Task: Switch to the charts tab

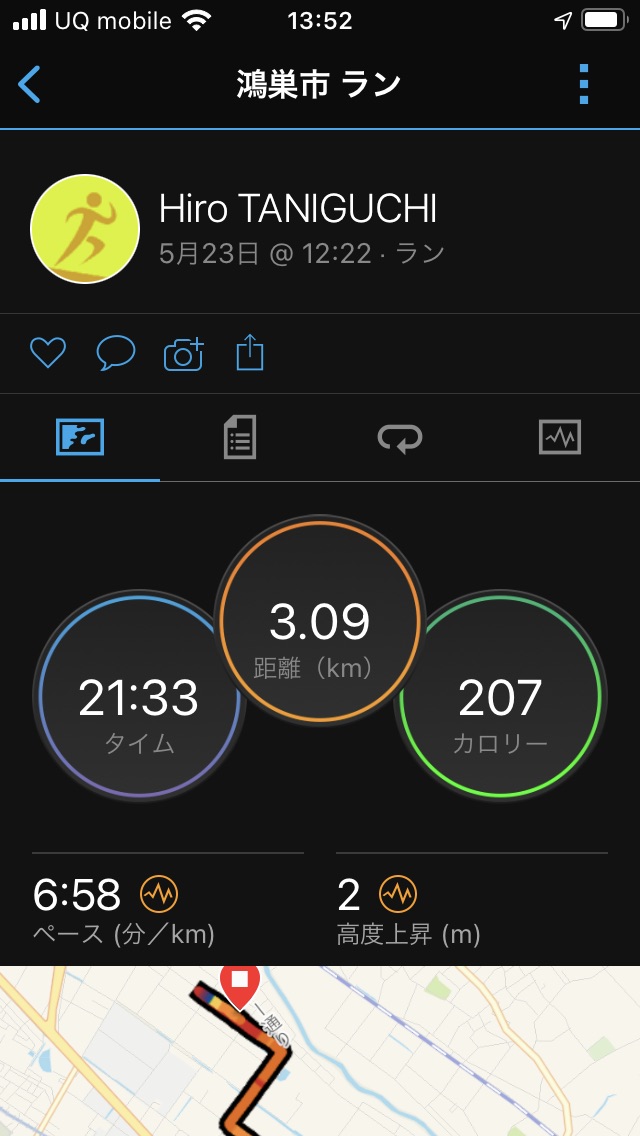Action: 560,437
